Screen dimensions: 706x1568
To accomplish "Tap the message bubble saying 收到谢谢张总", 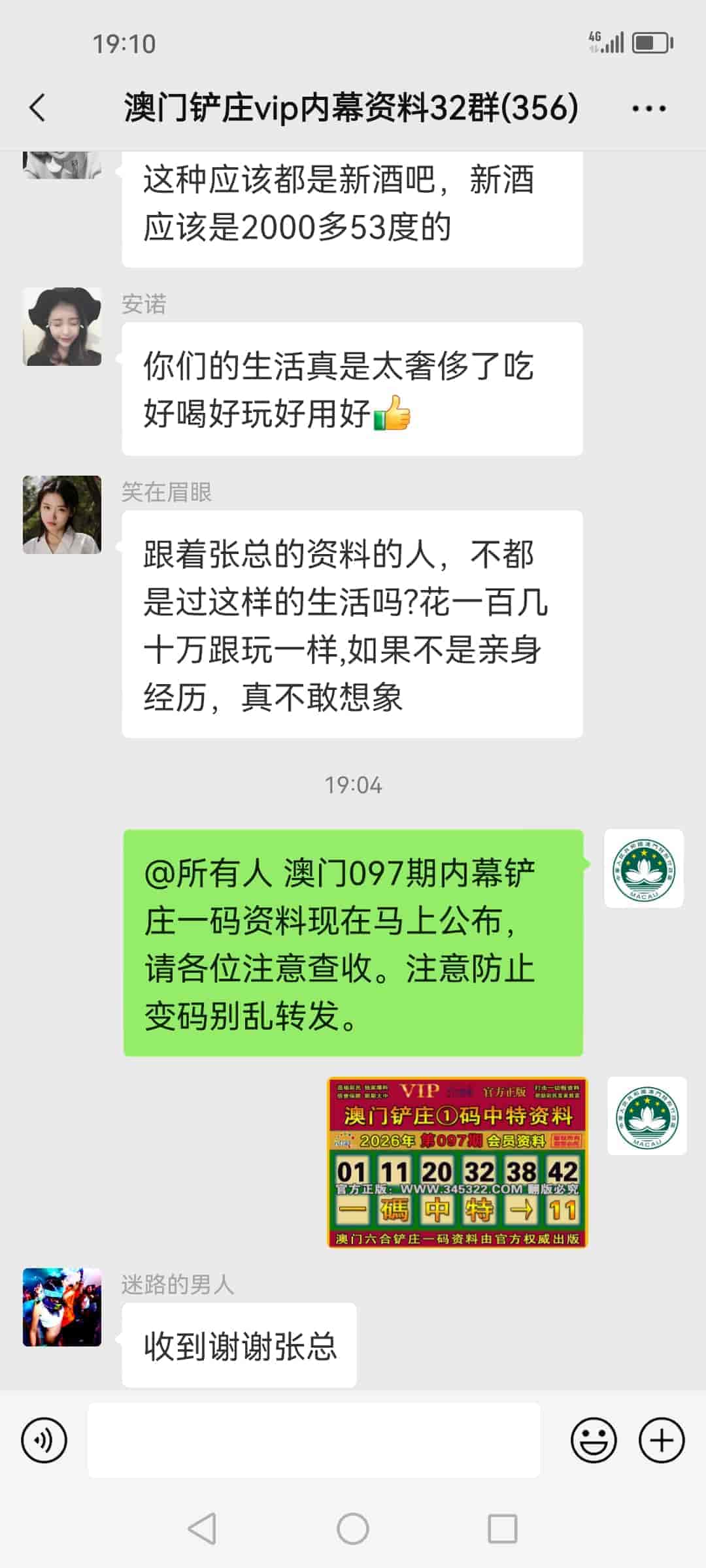I will pos(239,1346).
